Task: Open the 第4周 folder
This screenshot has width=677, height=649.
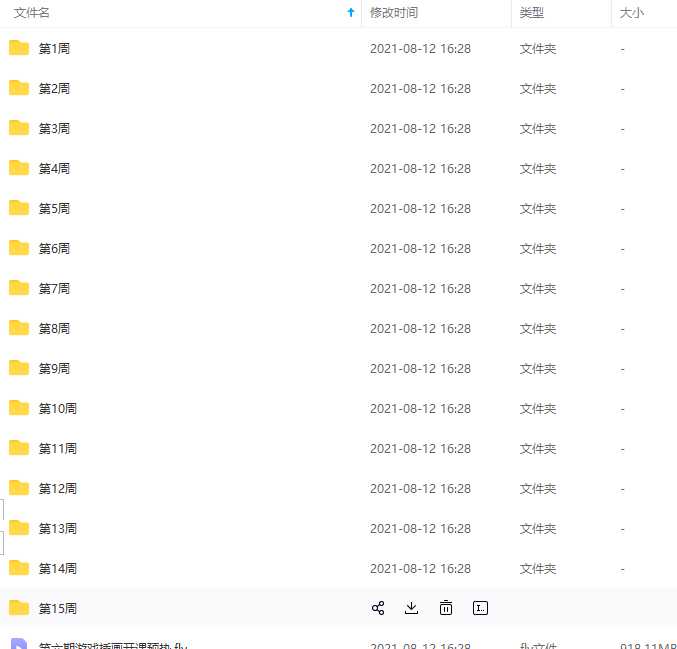Action: [54, 168]
